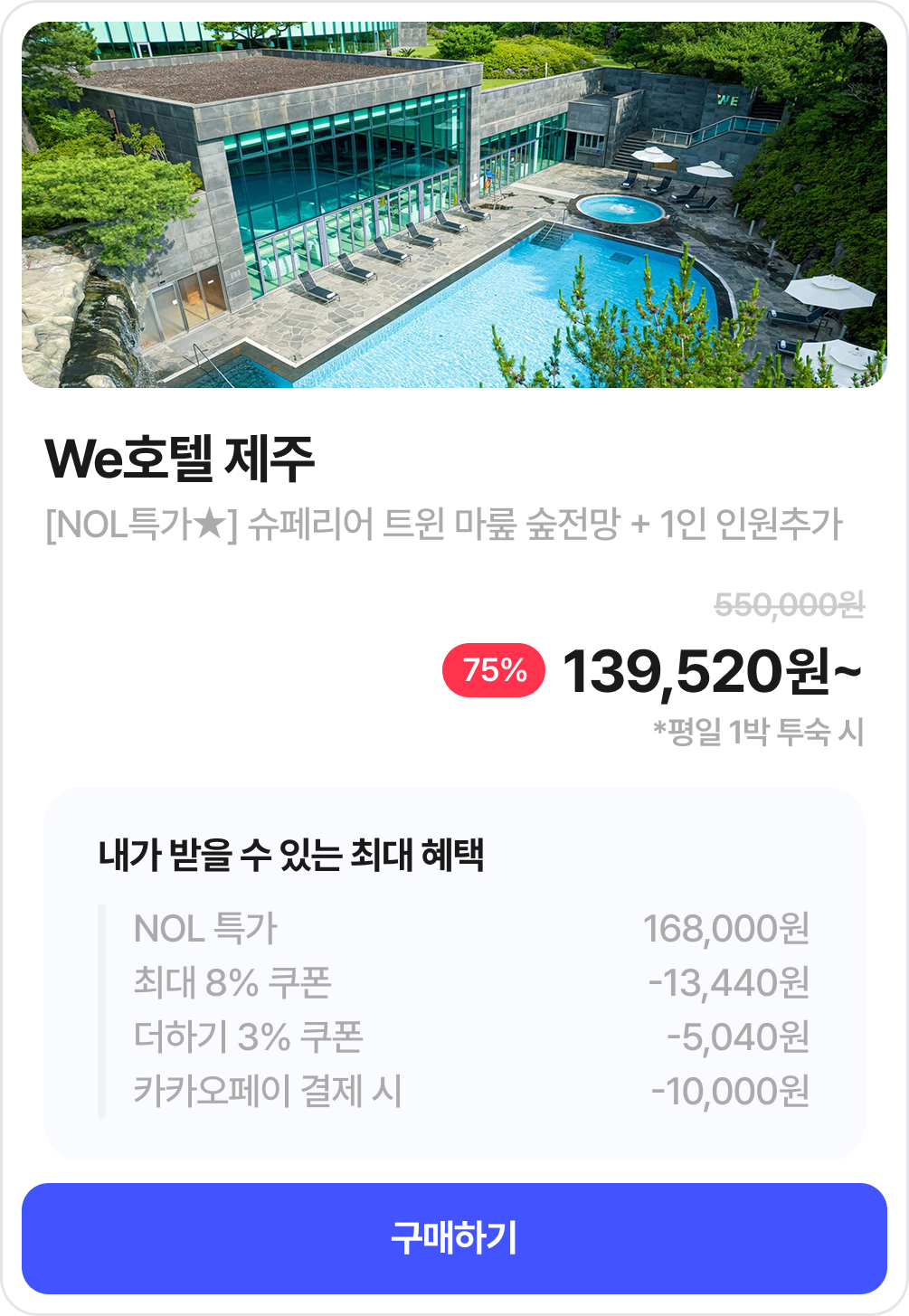Open the We호텔 제주 pool photo

point(454,205)
